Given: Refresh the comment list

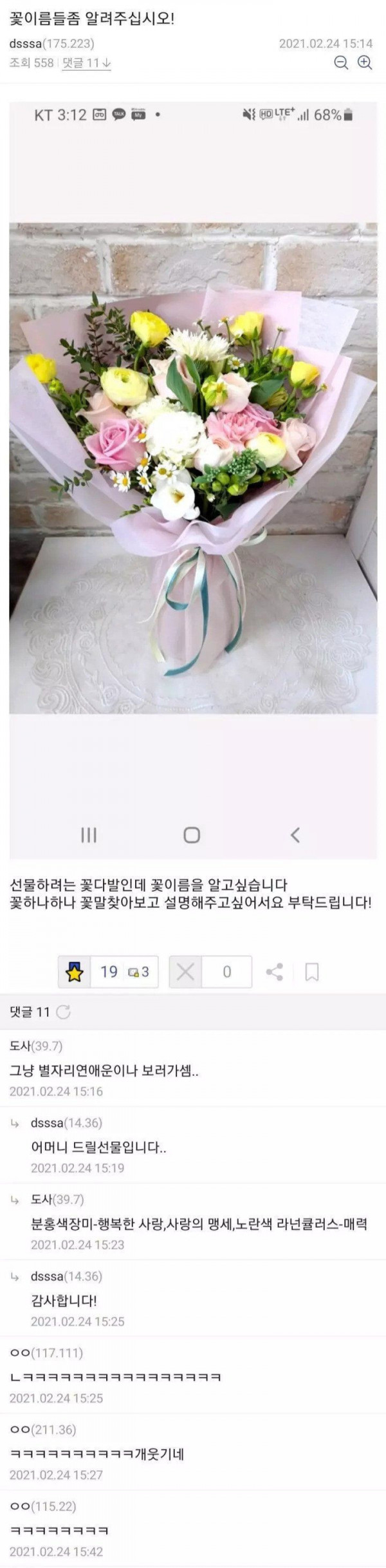Looking at the screenshot, I should pyautogui.click(x=64, y=1012).
